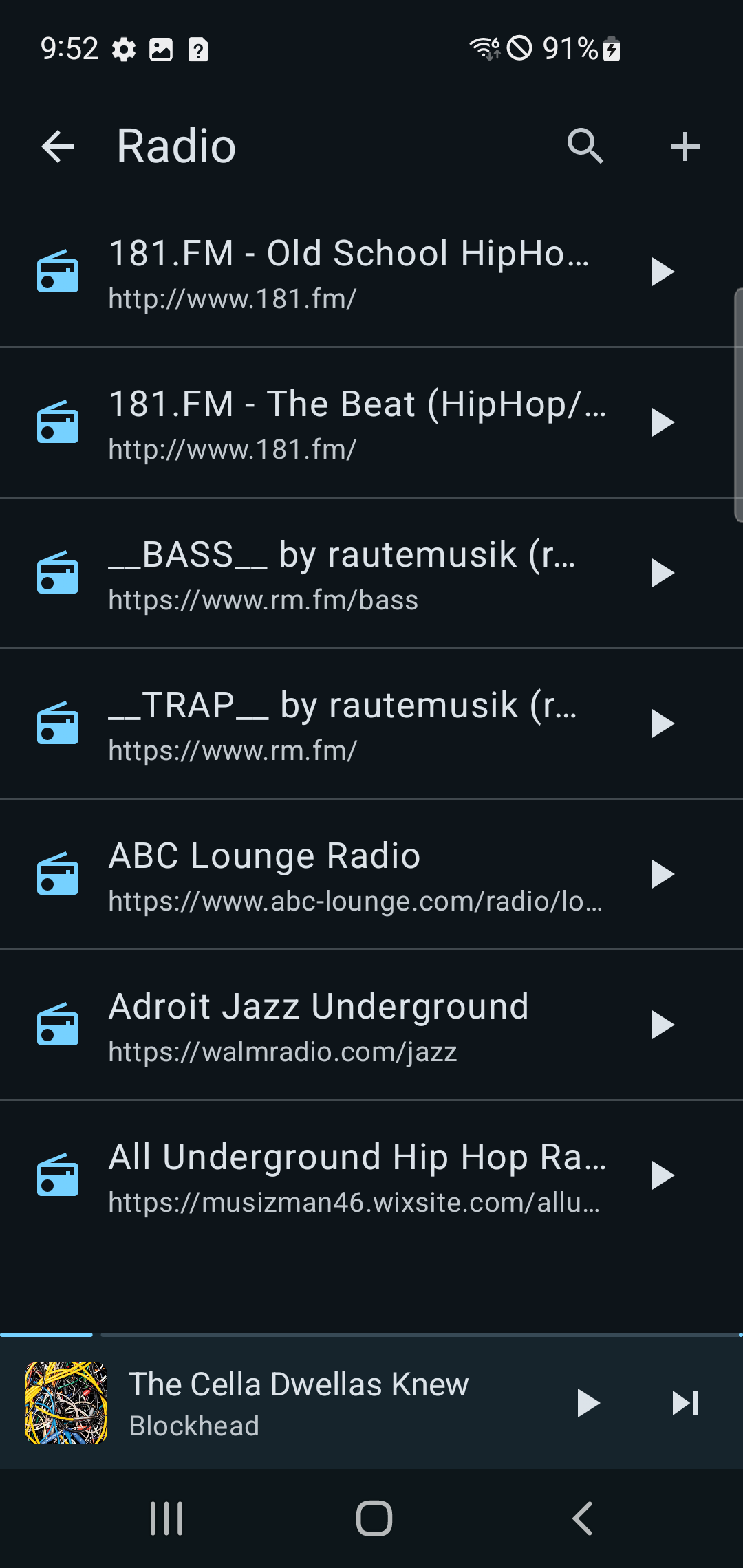Tap the radio icon beside ABC Lounge Radio
This screenshot has height=1568, width=743.
coord(58,874)
